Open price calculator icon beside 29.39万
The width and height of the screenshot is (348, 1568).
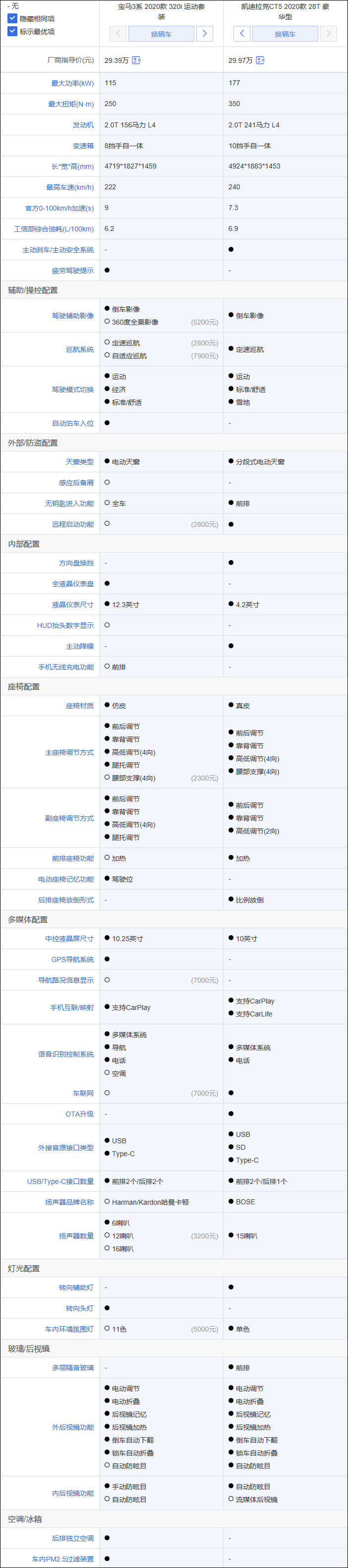click(136, 60)
